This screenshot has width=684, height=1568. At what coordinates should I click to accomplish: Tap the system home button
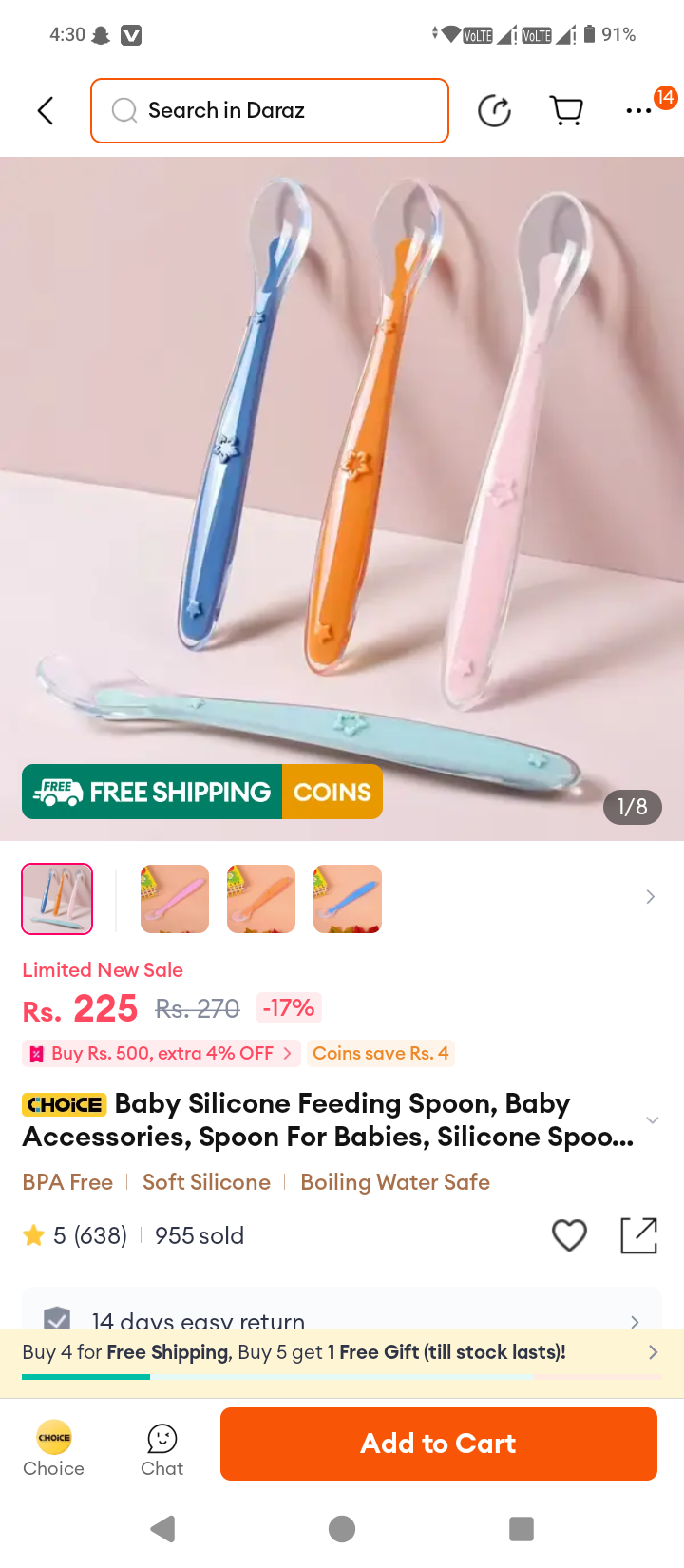[342, 1529]
